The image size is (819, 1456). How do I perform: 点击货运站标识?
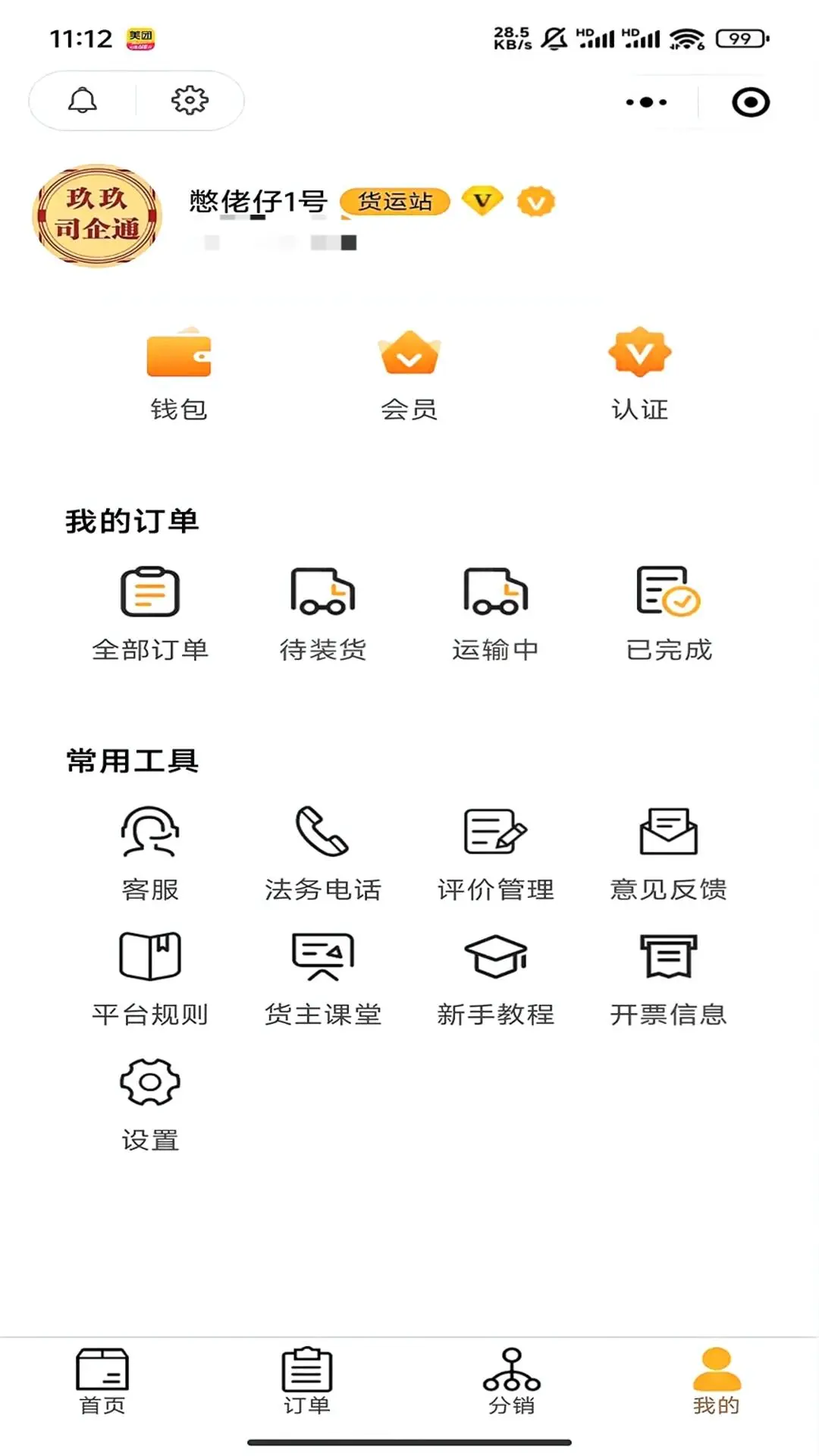click(x=396, y=202)
